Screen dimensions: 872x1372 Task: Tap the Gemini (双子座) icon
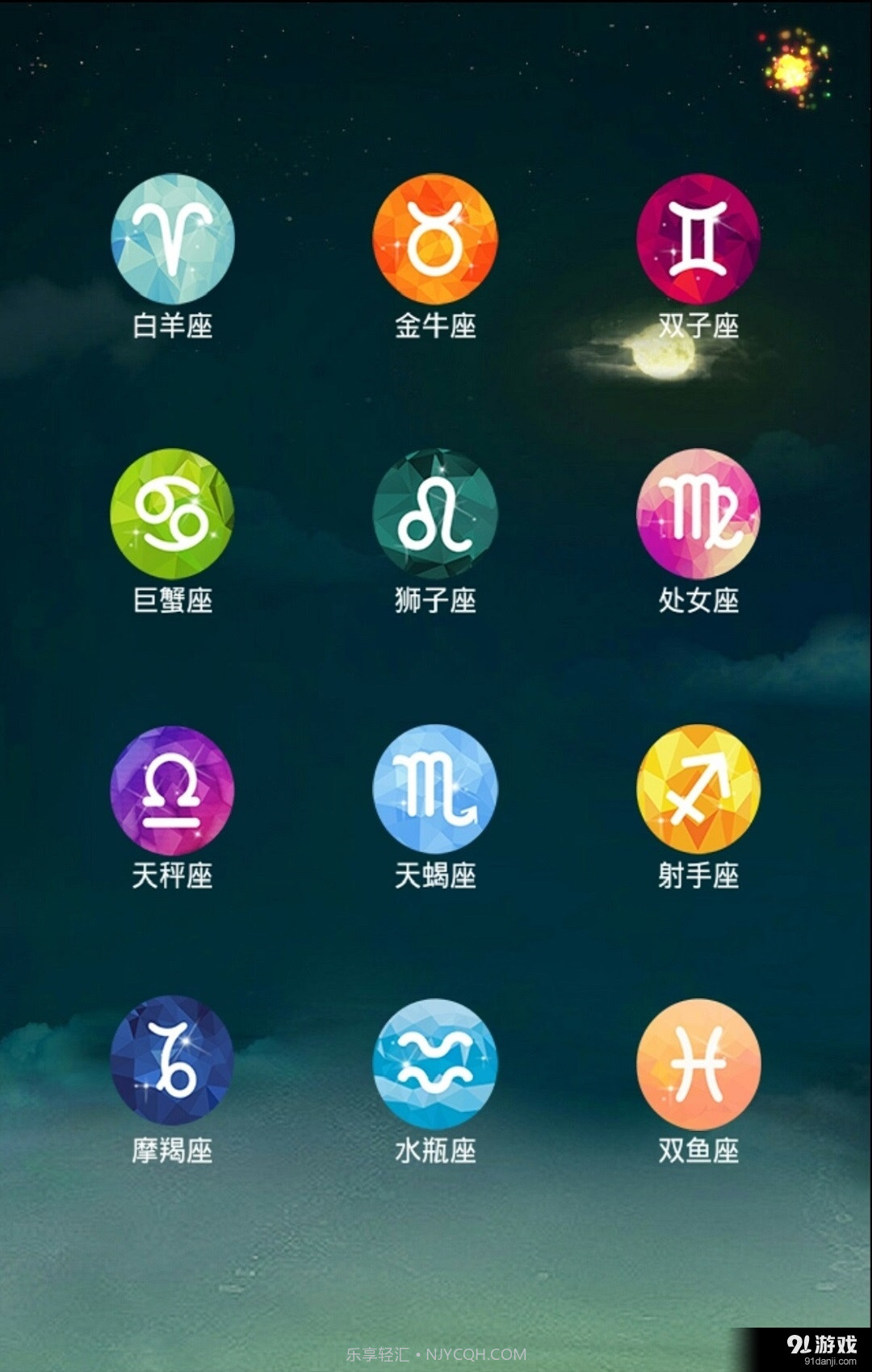tap(701, 238)
